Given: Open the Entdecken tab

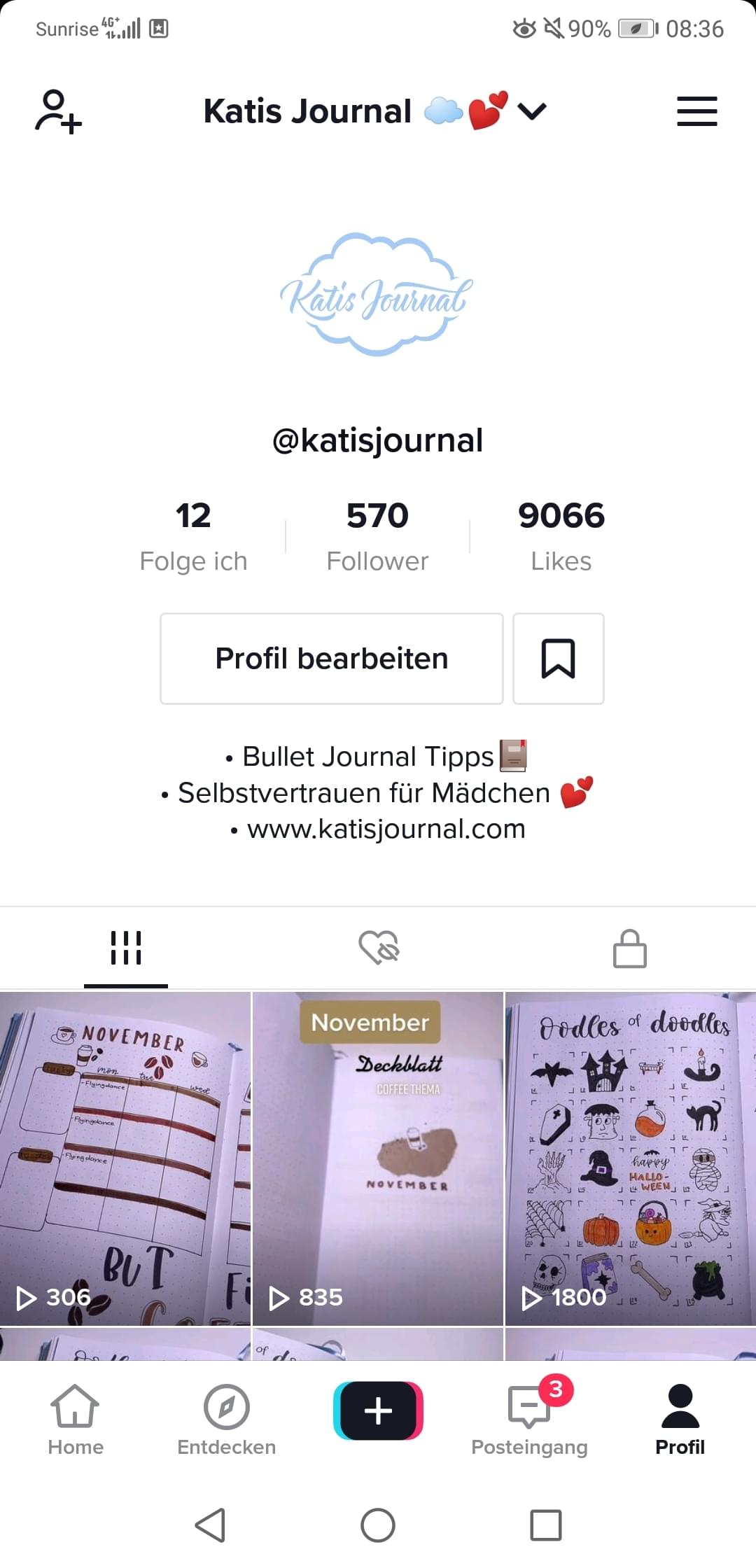Looking at the screenshot, I should click(x=227, y=1420).
